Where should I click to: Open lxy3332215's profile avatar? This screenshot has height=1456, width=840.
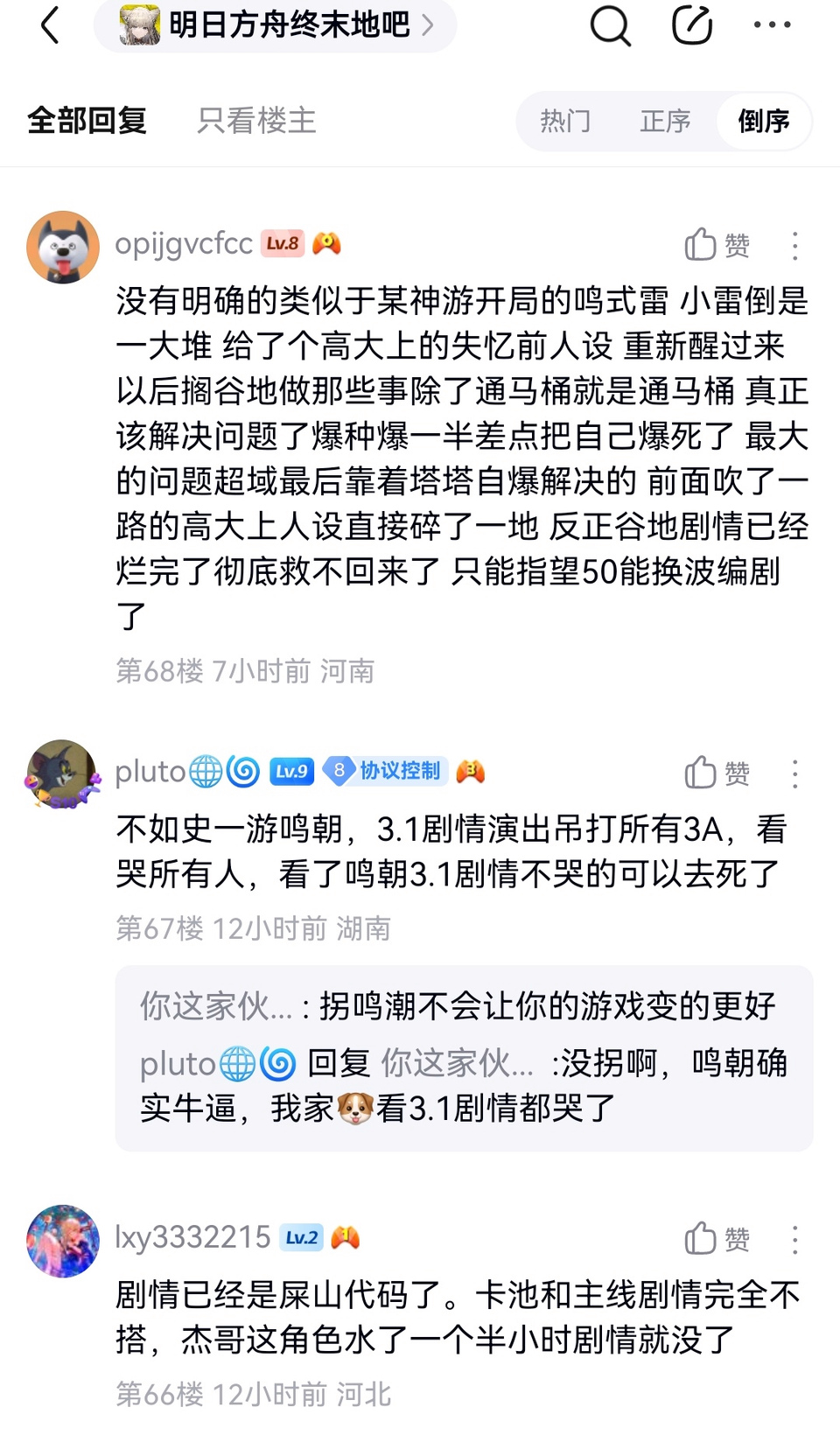pyautogui.click(x=63, y=1241)
